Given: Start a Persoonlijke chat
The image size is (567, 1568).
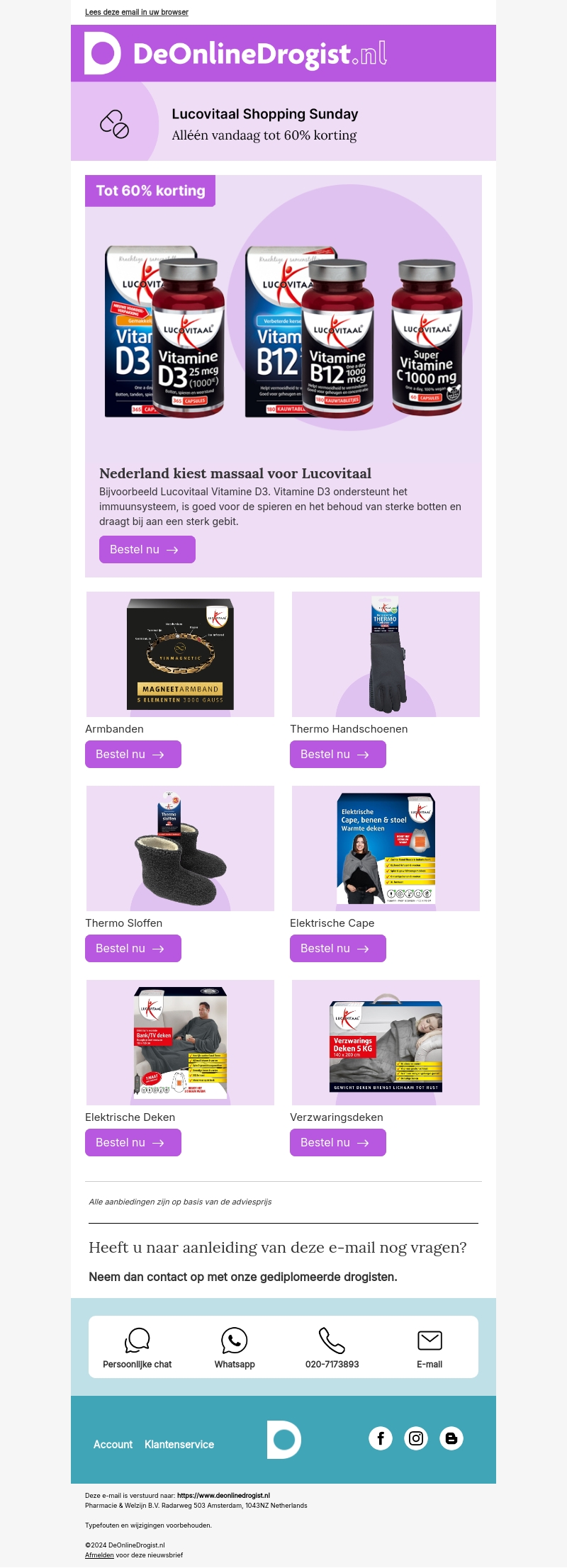Looking at the screenshot, I should click(x=137, y=1348).
